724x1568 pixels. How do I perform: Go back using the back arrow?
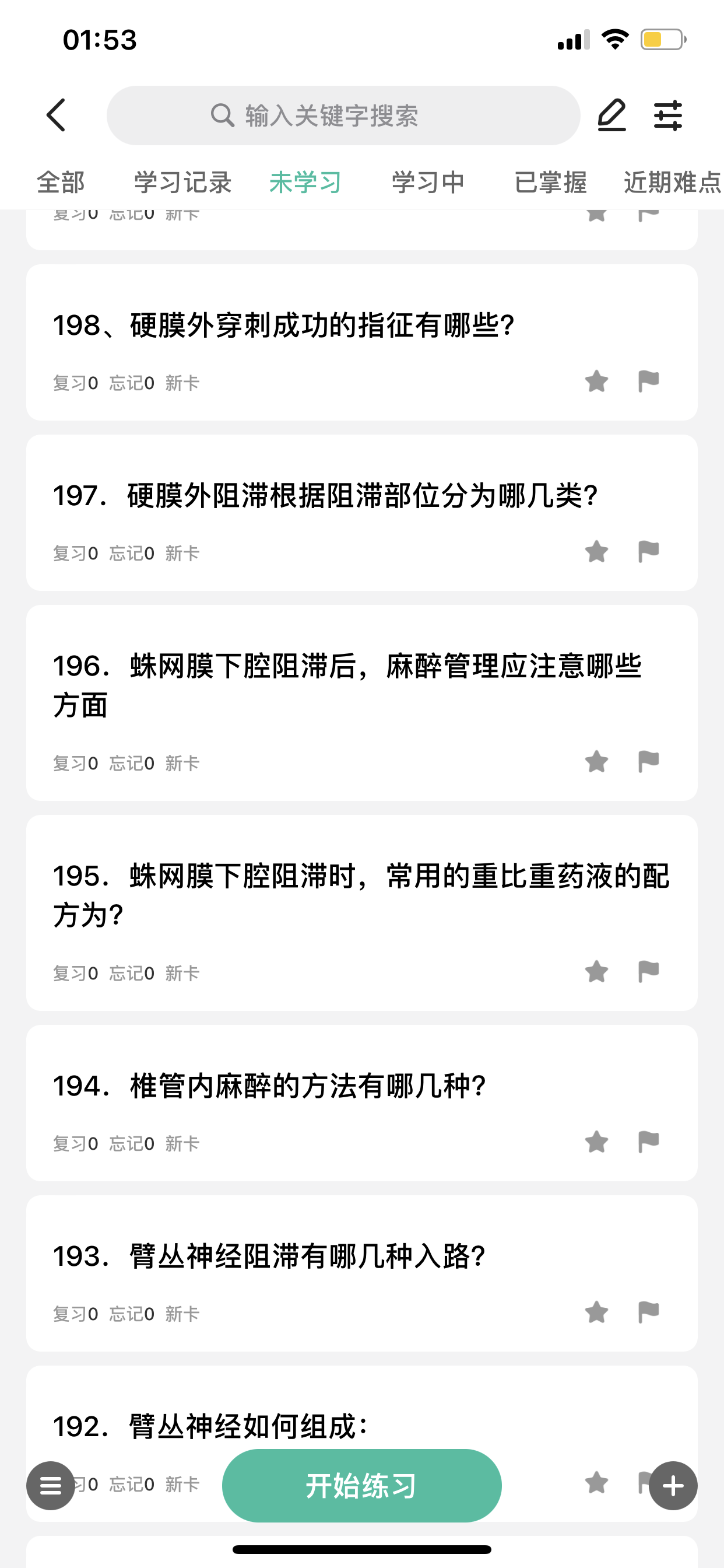[x=56, y=115]
